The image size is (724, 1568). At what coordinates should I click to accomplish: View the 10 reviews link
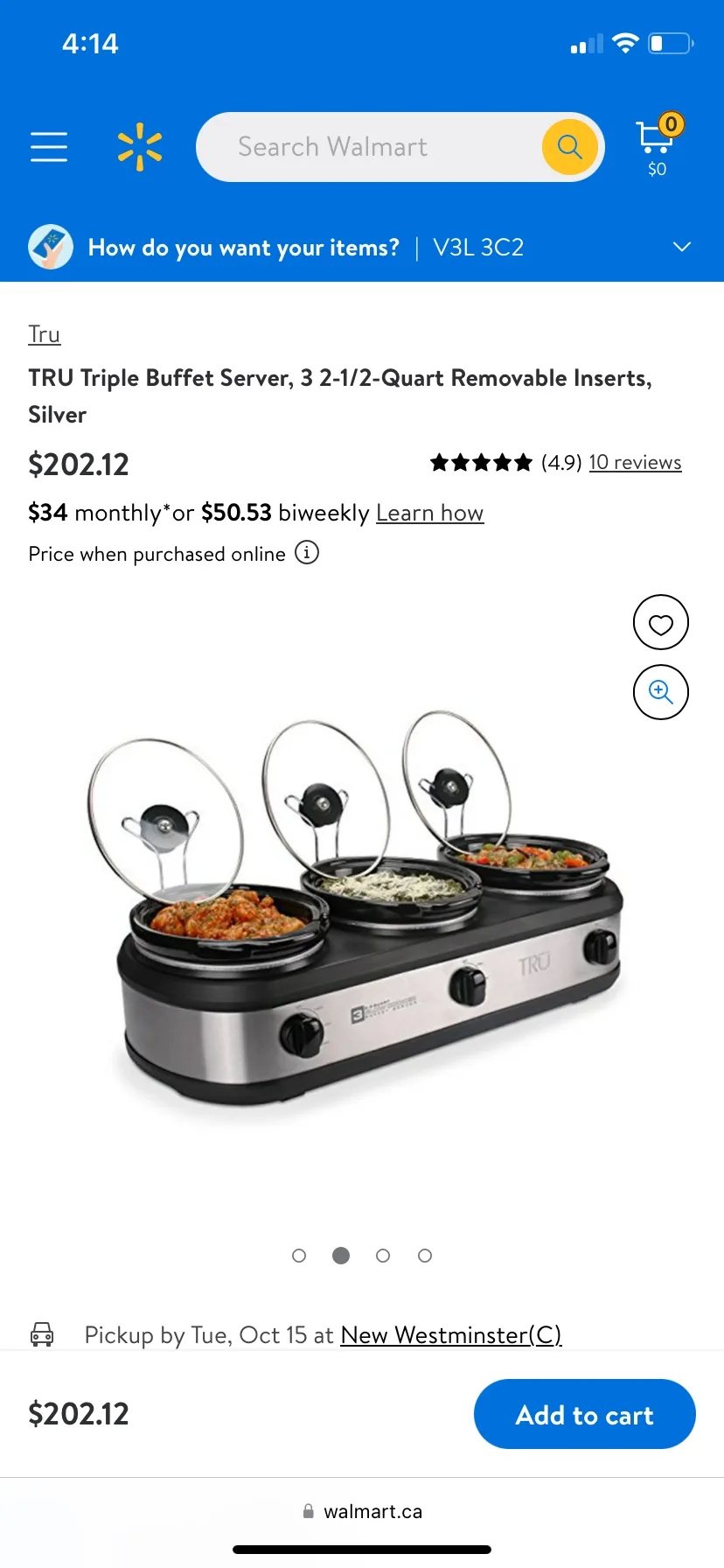point(635,462)
